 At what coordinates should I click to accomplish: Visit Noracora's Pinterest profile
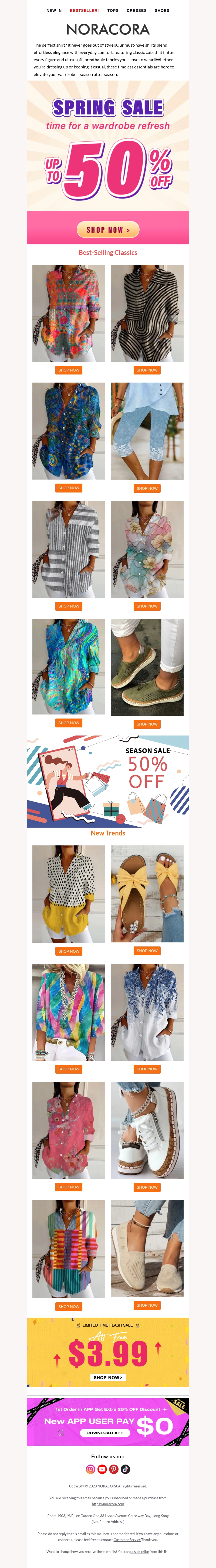[113, 1469]
